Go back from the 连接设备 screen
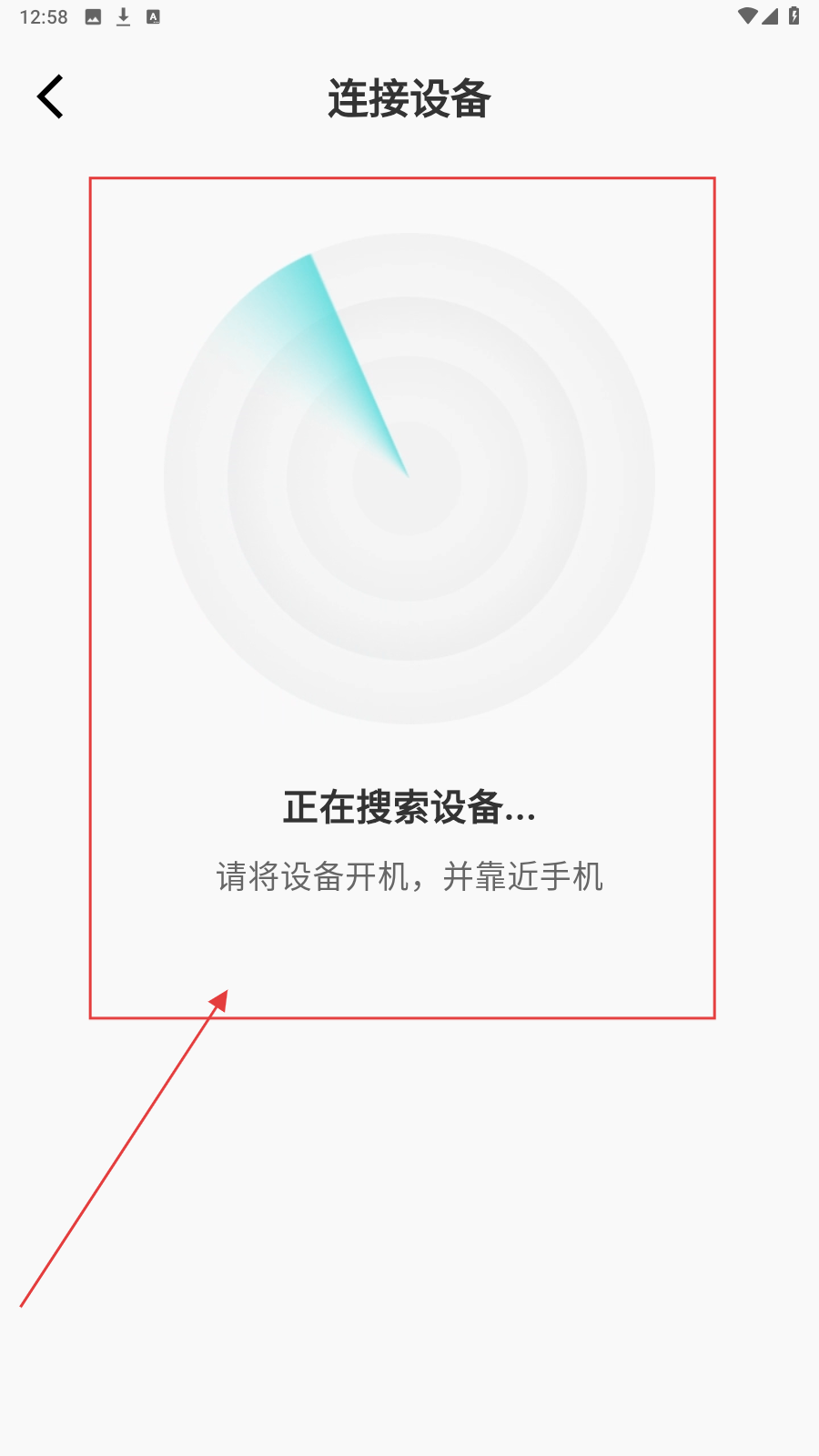Viewport: 819px width, 1456px height. 51,97
